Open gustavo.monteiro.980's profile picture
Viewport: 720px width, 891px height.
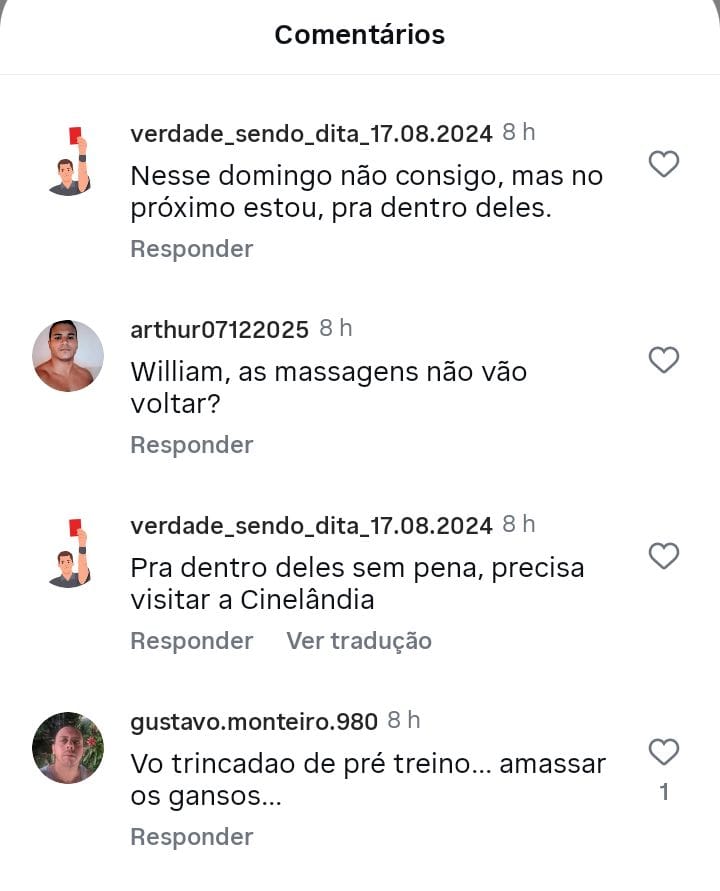point(68,748)
